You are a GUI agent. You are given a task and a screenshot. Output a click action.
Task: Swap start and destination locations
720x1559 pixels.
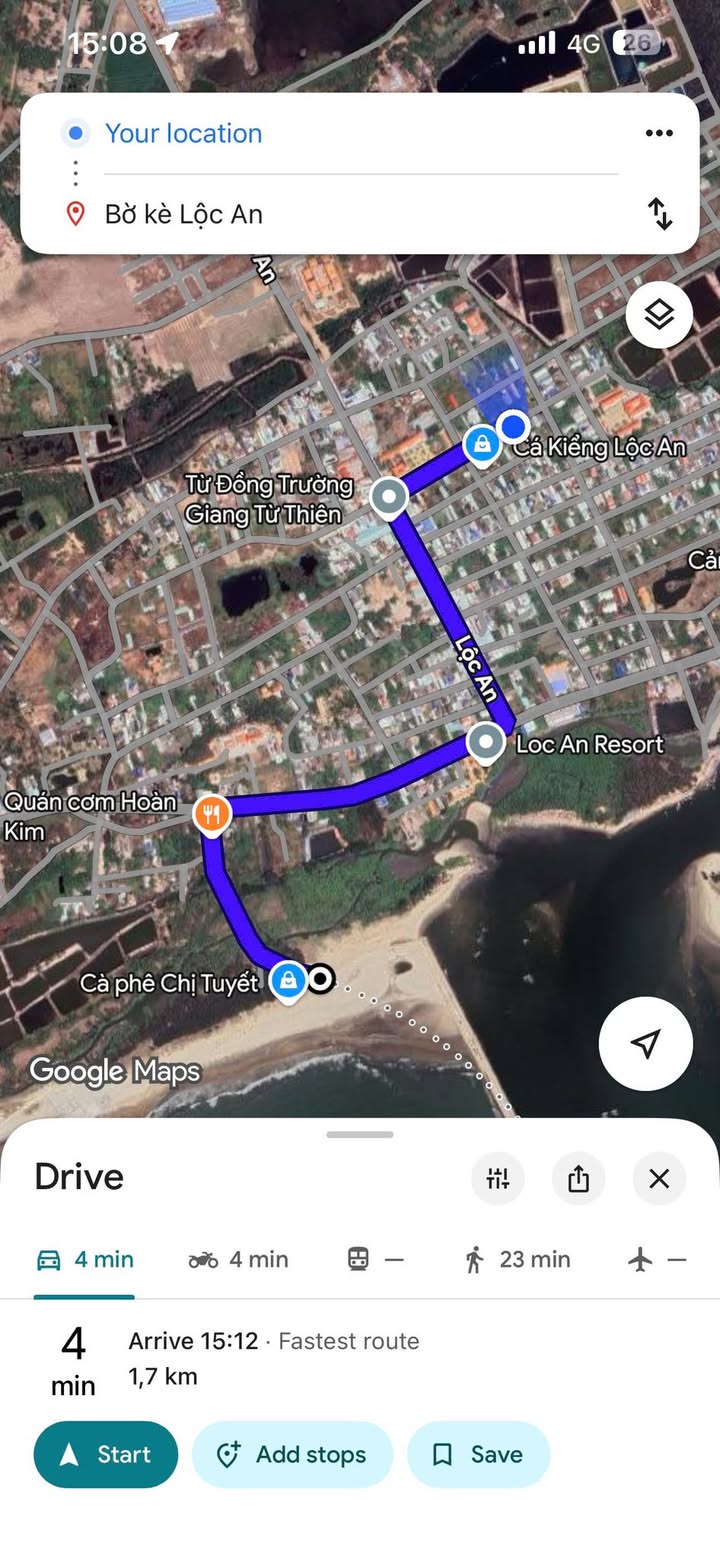[x=660, y=214]
